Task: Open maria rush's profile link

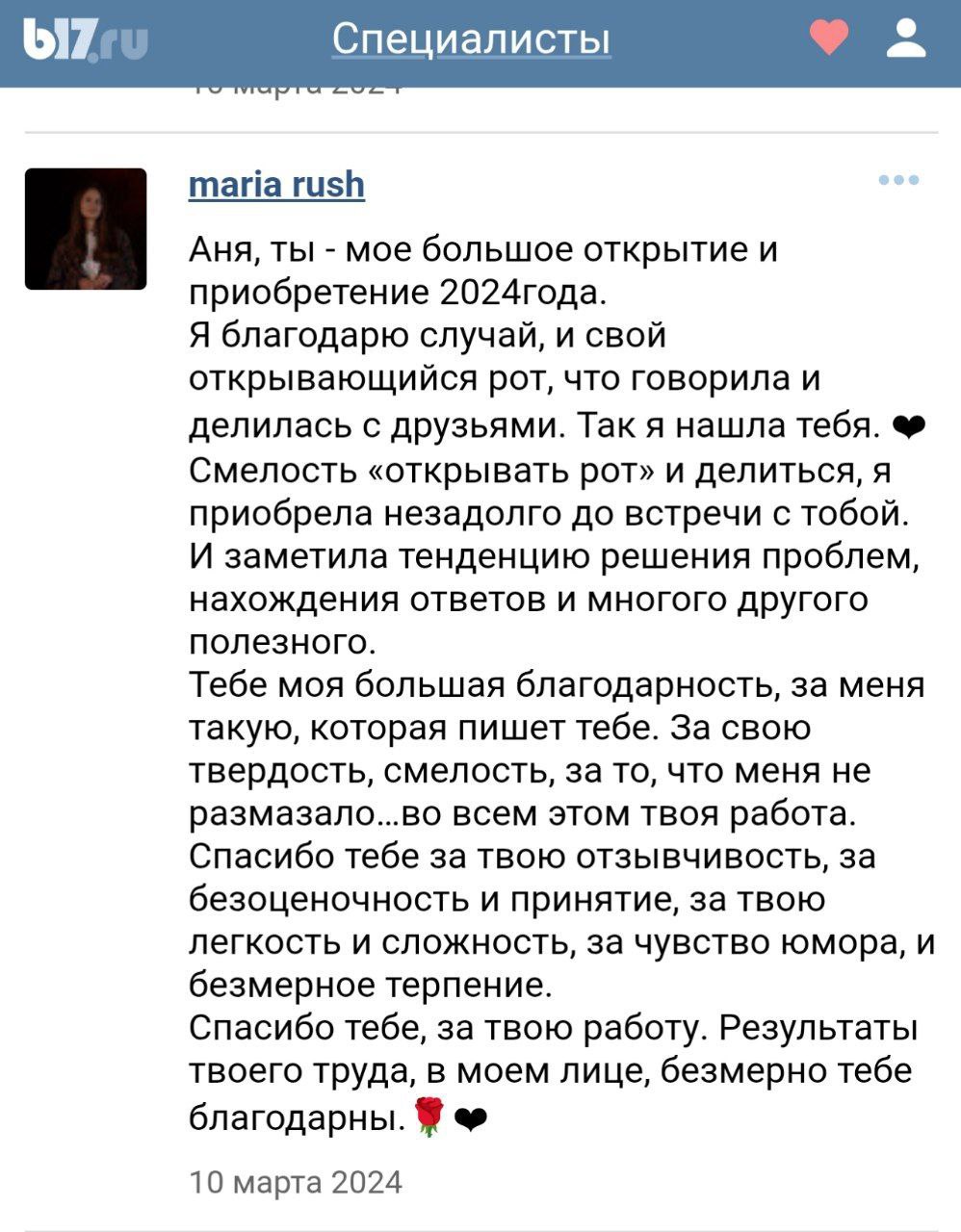Action: (x=276, y=183)
